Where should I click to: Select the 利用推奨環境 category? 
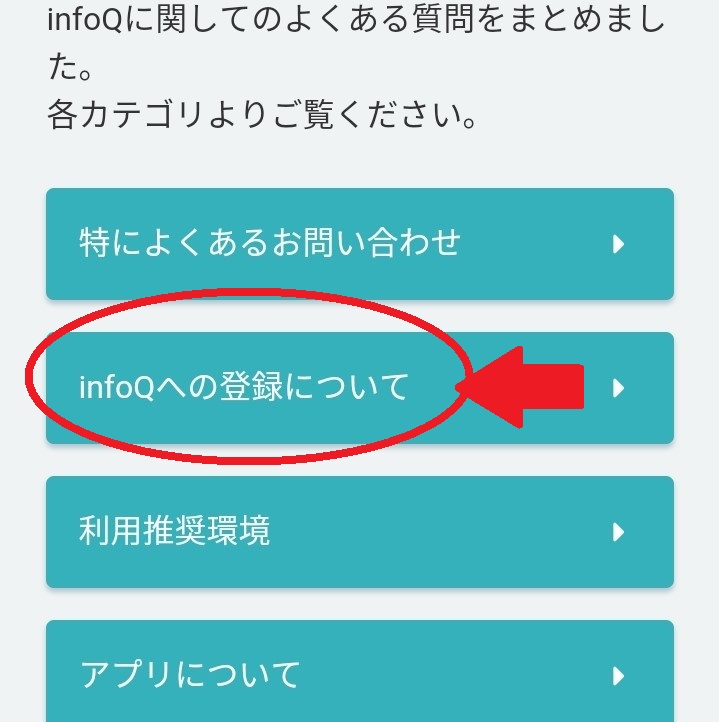pos(359,531)
